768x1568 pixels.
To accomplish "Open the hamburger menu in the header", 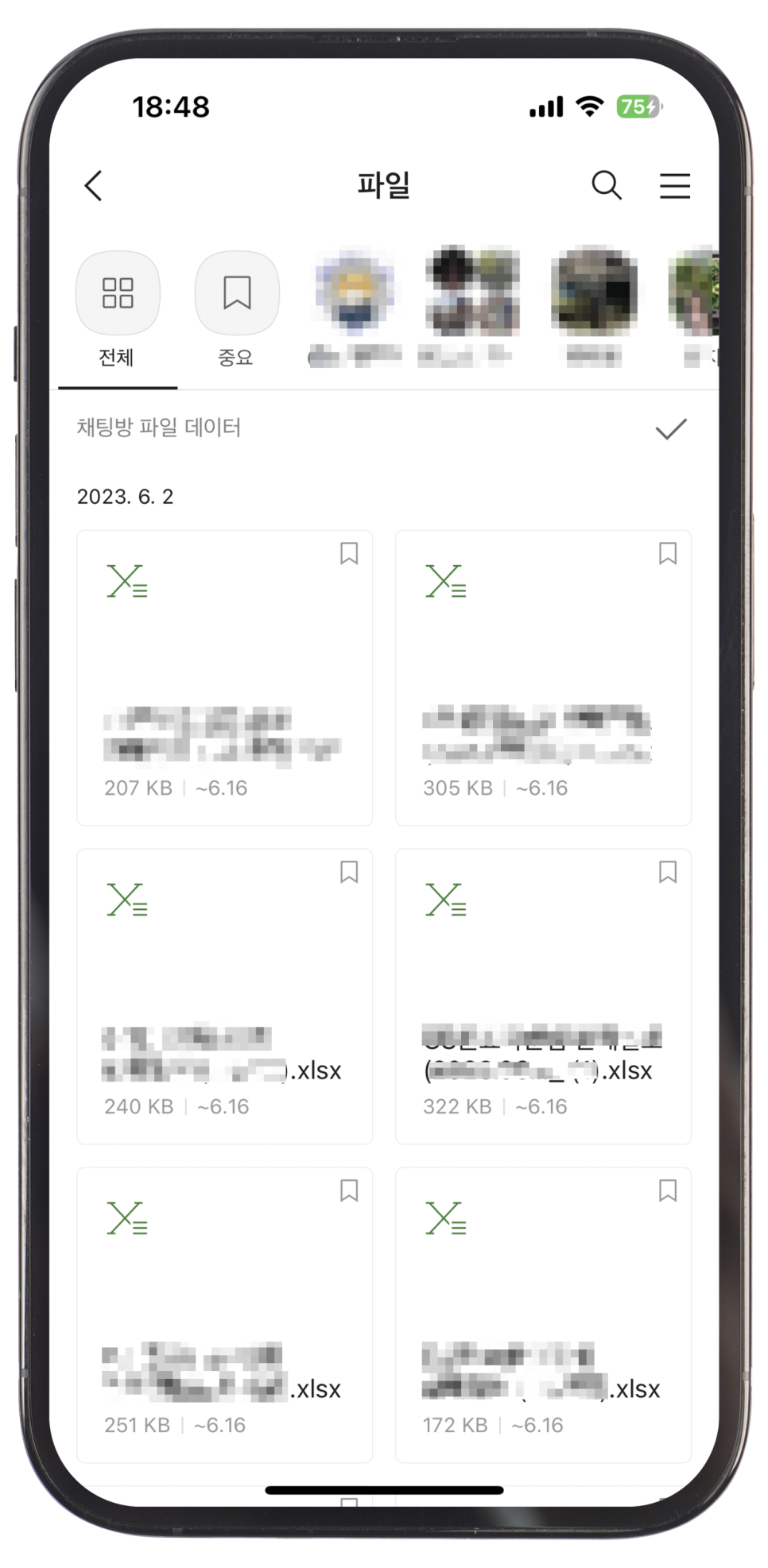I will coord(675,186).
